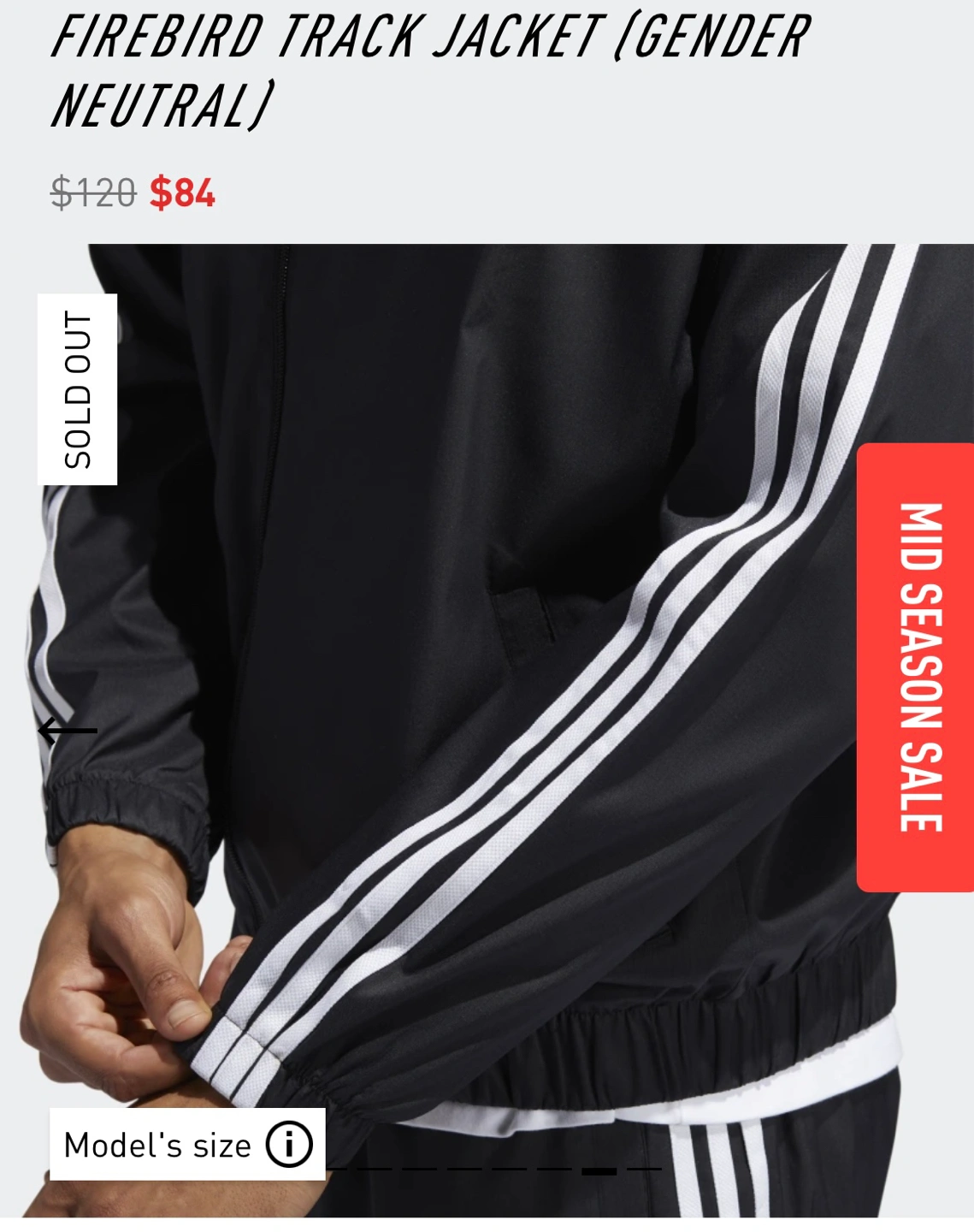The height and width of the screenshot is (1232, 974).
Task: Open Model's size info
Action: (x=187, y=1145)
